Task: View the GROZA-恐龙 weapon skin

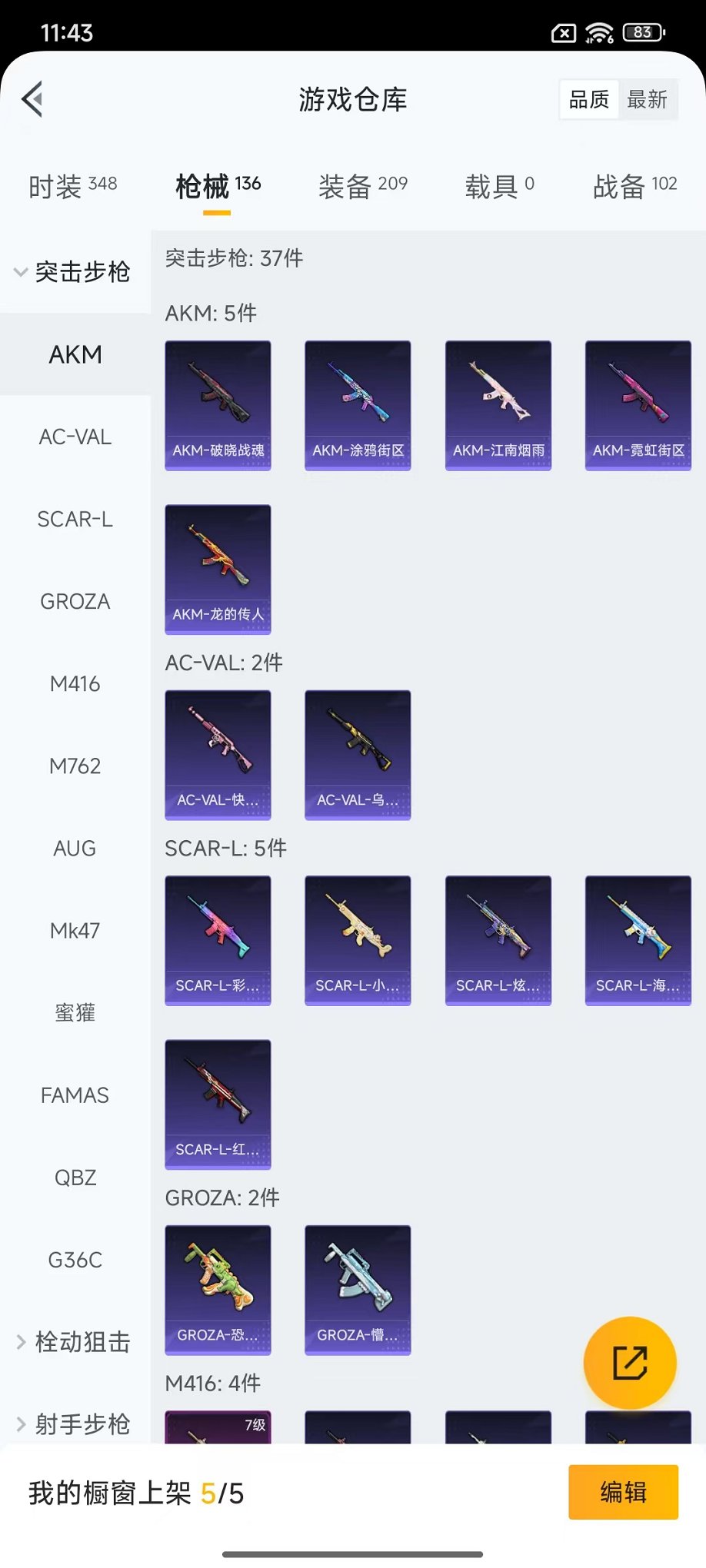Action: pos(218,1290)
